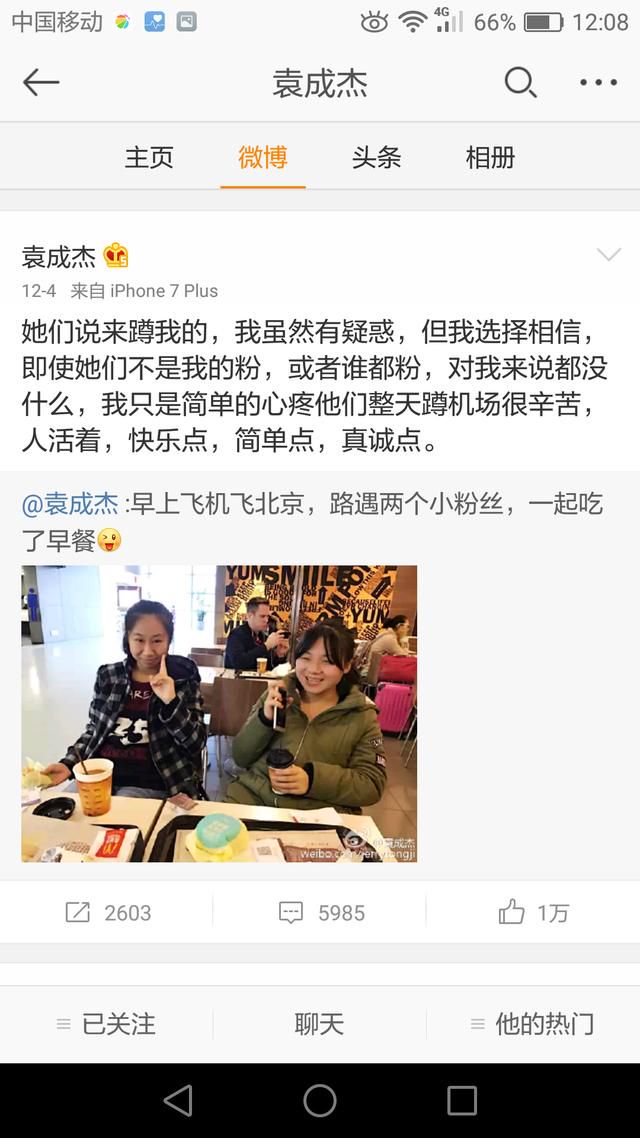Open 他的热门 menu

pyautogui.click(x=533, y=1024)
